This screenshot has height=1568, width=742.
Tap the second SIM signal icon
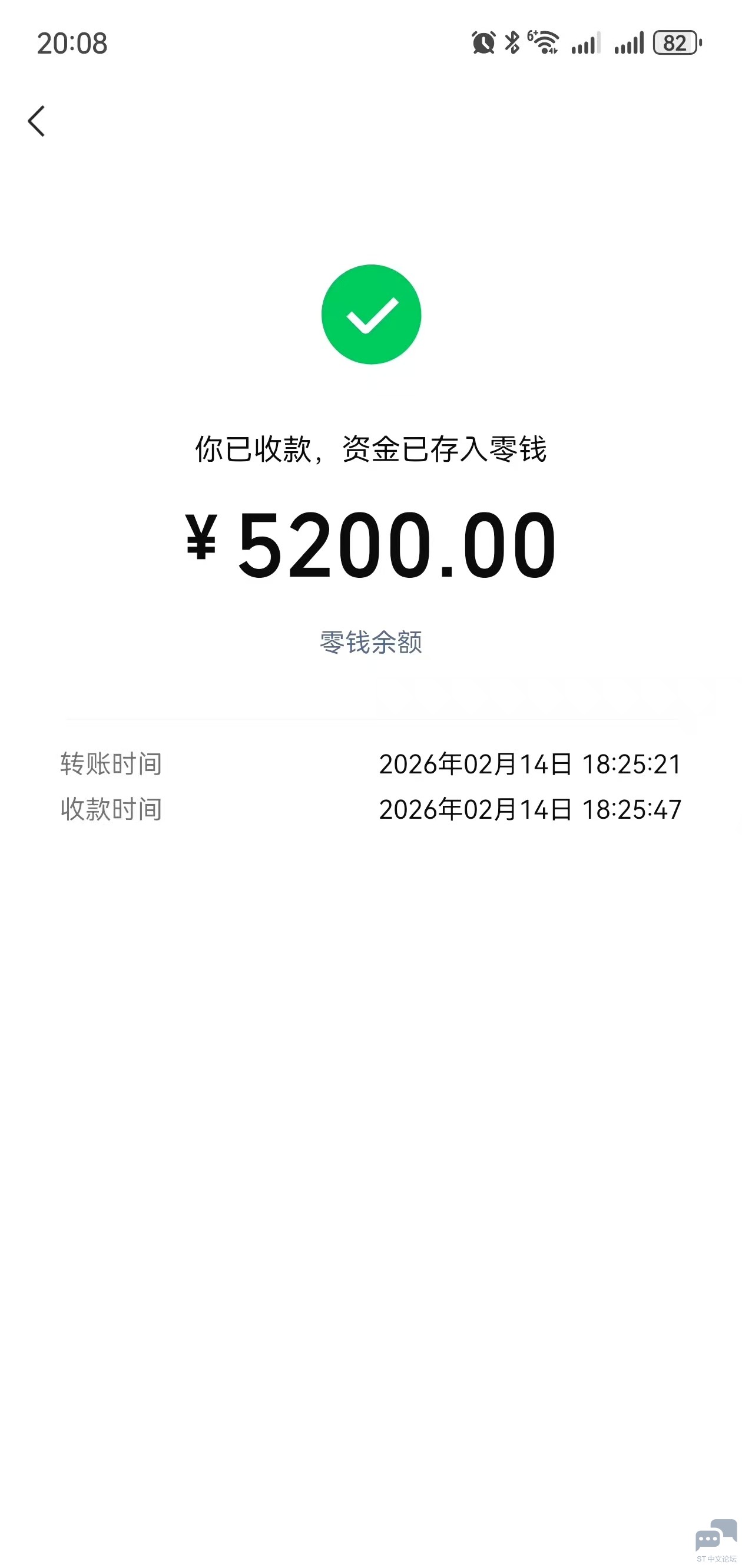pos(630,42)
